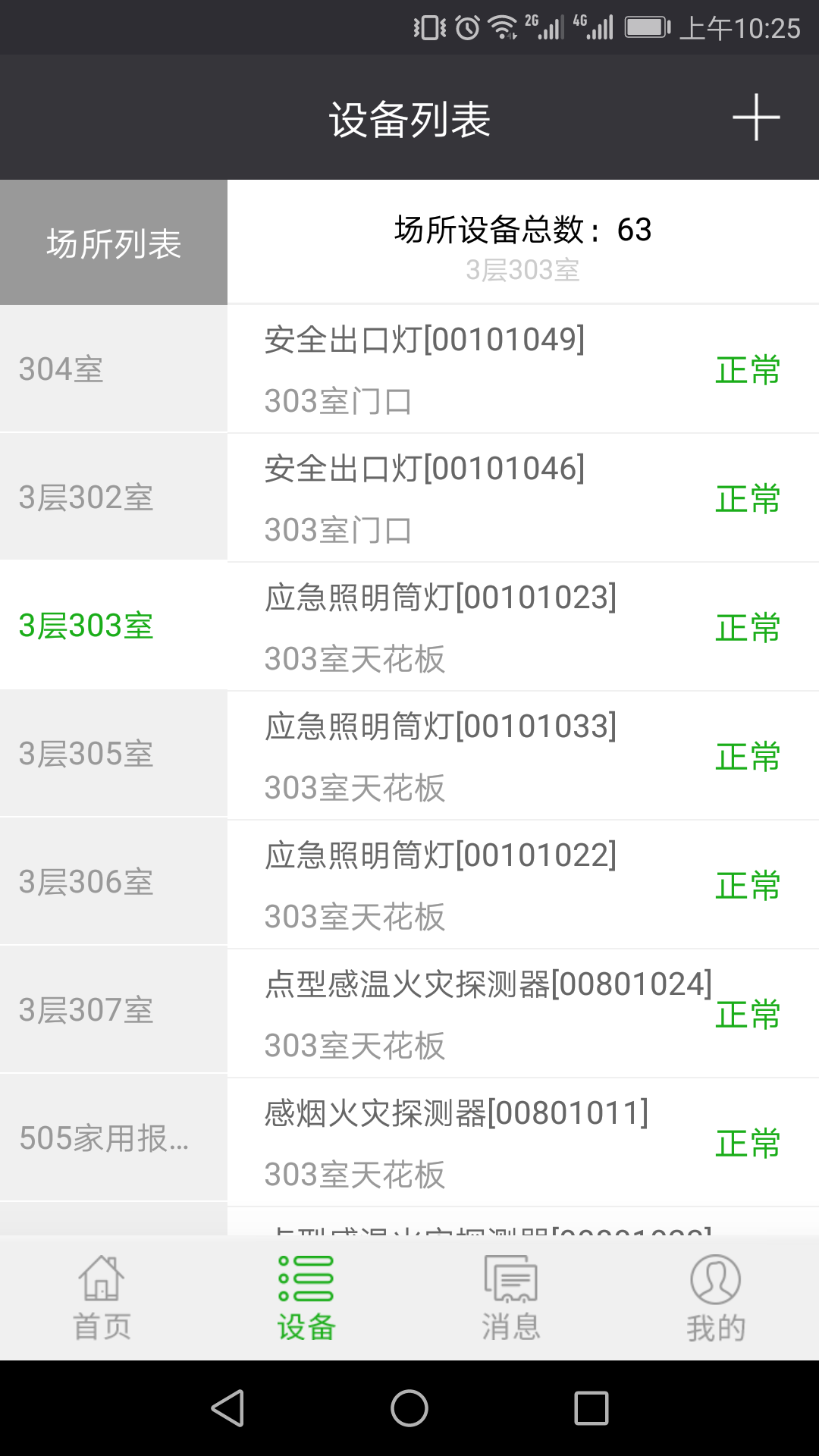Switch to the 首页 tab
The height and width of the screenshot is (1456, 819).
coord(102,1298)
